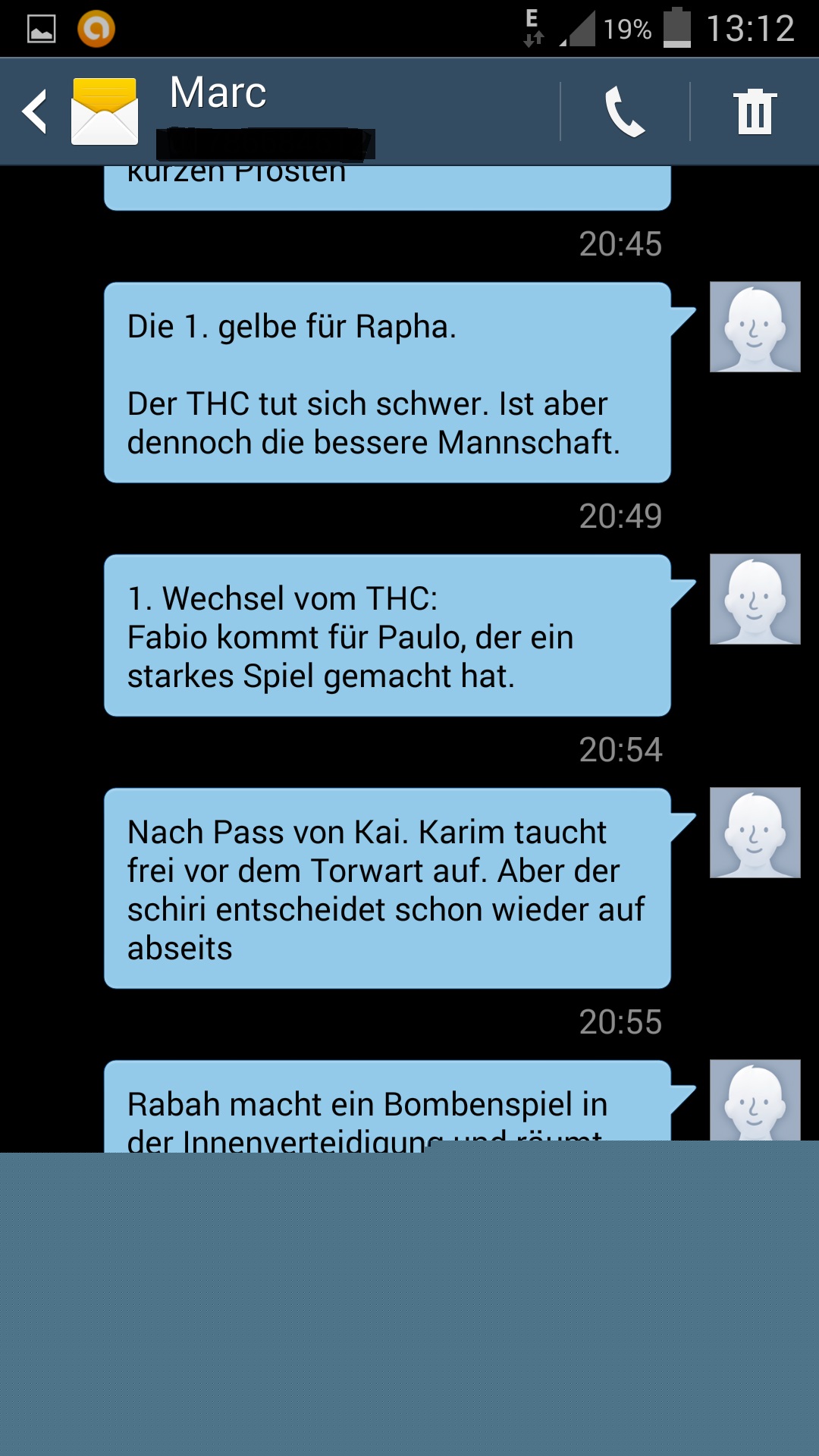This screenshot has width=819, height=1456.
Task: Delete messages using the trash icon
Action: pyautogui.click(x=755, y=111)
